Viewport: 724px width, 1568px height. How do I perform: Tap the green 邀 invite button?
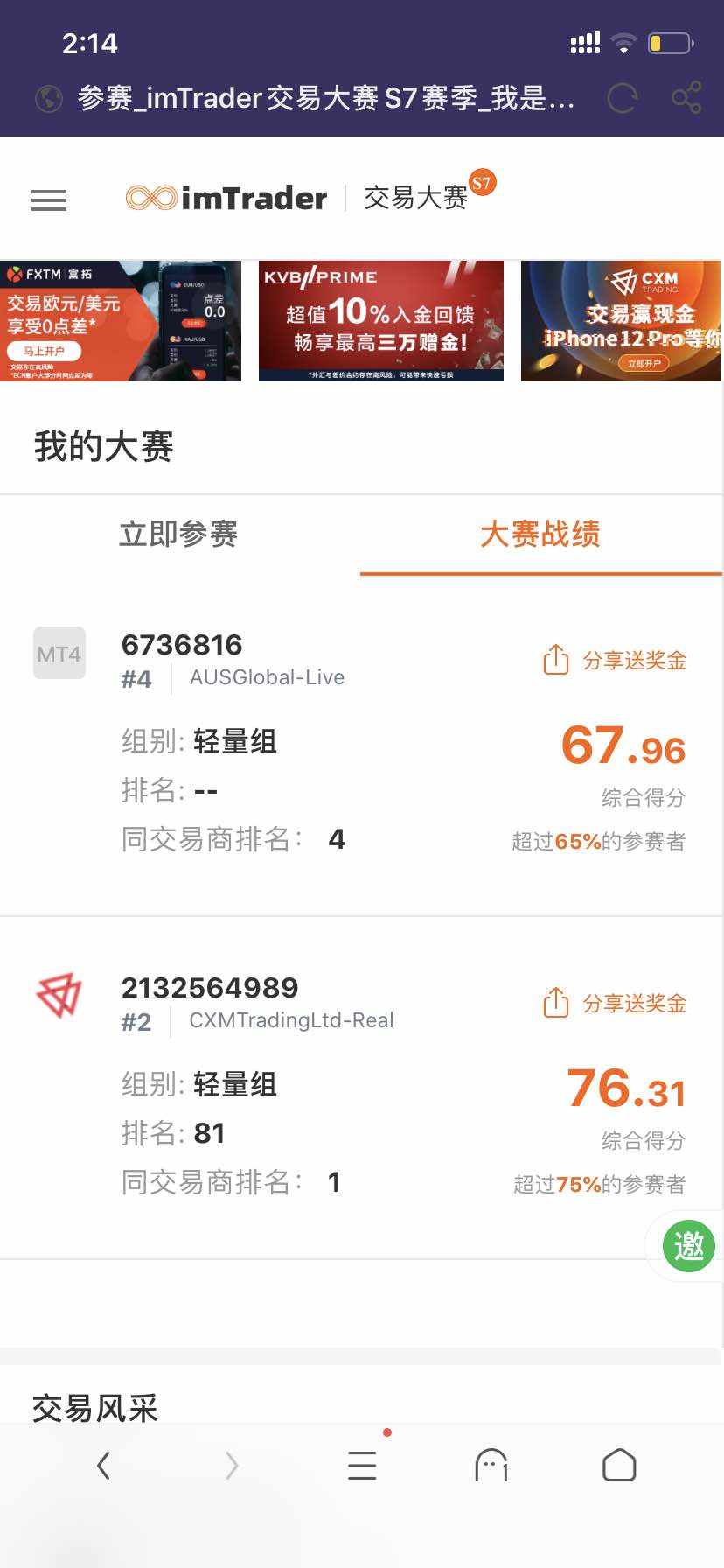tap(689, 1246)
